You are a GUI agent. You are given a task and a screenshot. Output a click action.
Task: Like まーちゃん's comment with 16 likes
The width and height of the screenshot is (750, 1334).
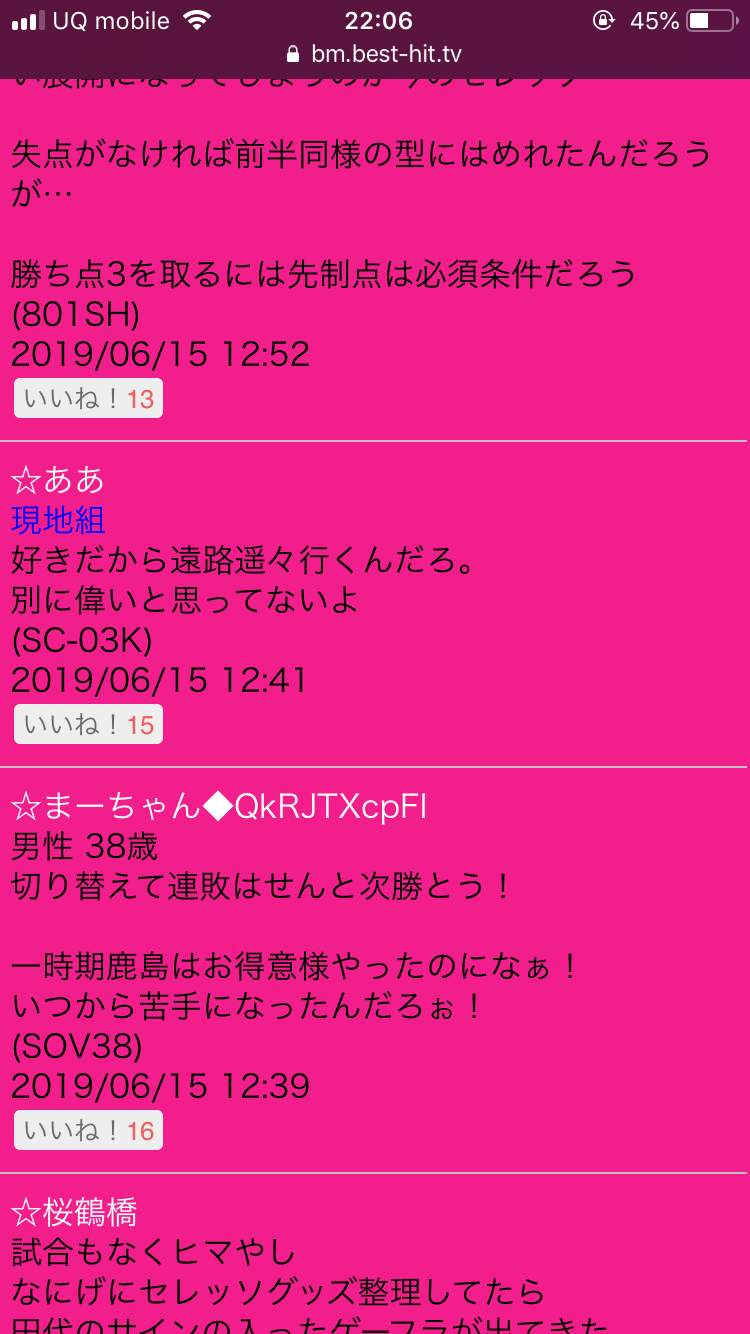(88, 1130)
